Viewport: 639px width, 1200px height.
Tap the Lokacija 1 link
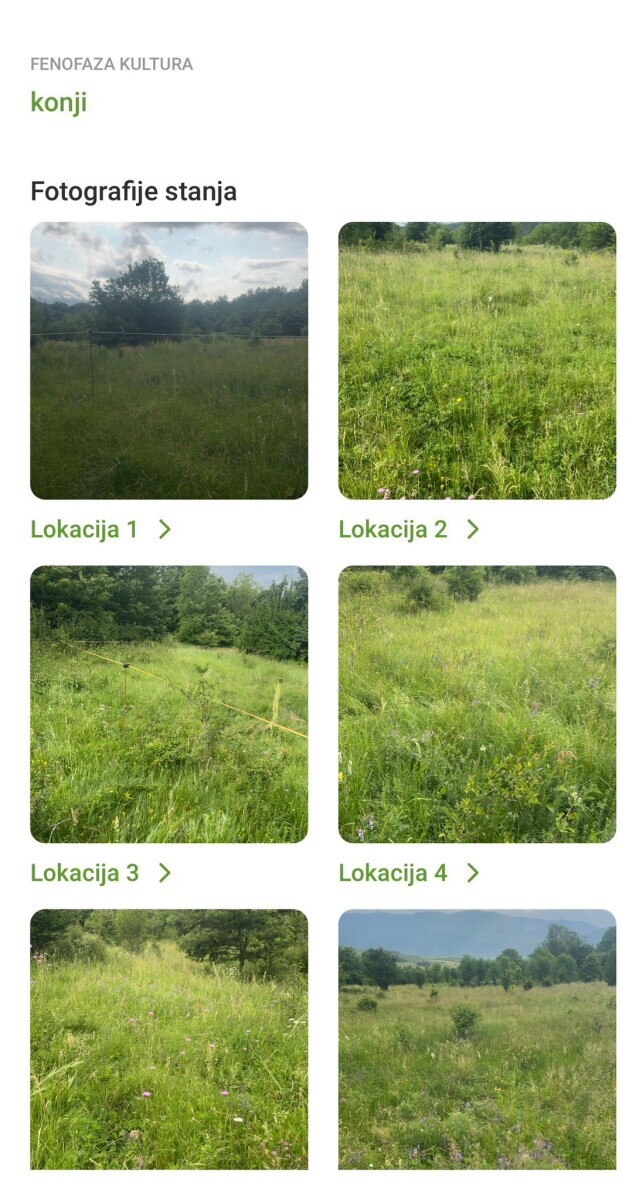tap(101, 529)
